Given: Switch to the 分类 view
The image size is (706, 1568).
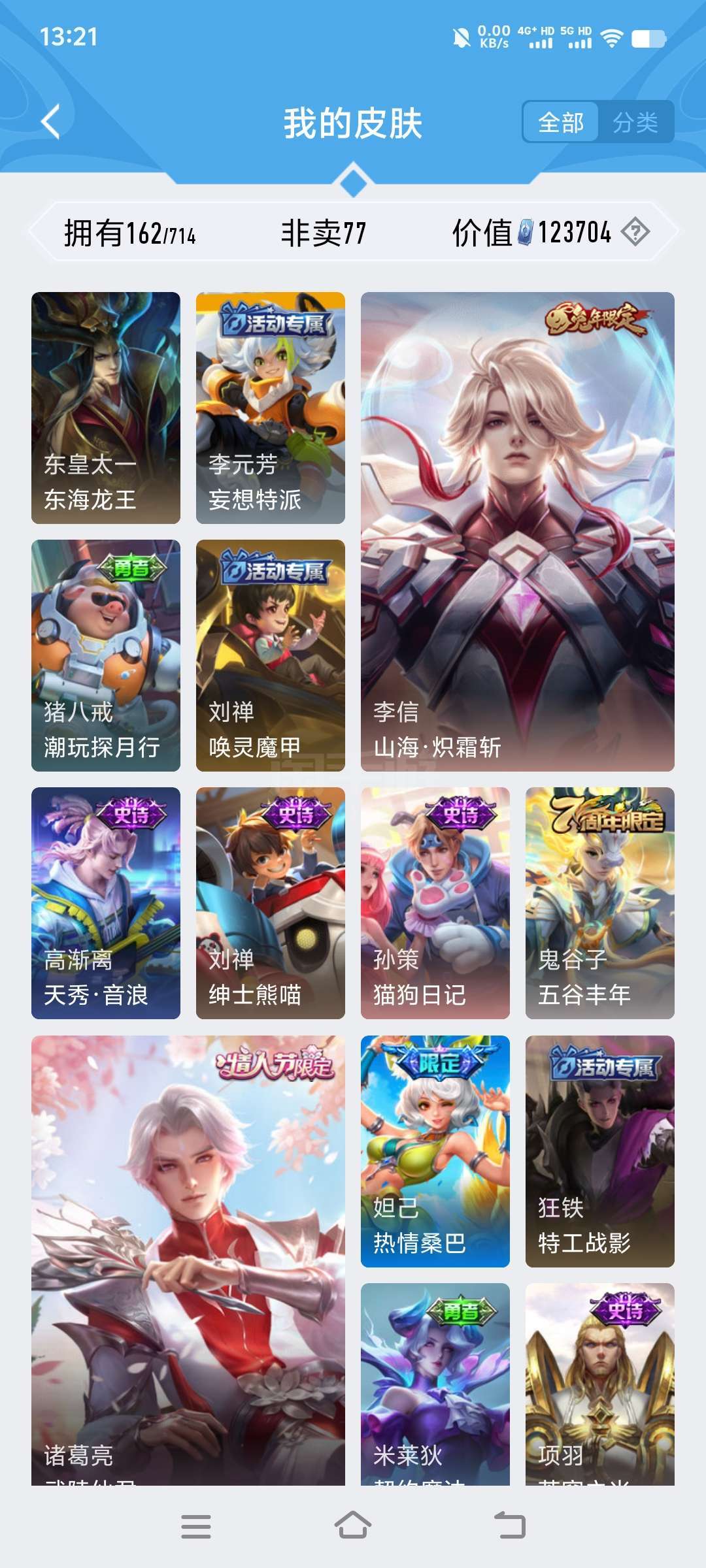Looking at the screenshot, I should click(x=635, y=122).
